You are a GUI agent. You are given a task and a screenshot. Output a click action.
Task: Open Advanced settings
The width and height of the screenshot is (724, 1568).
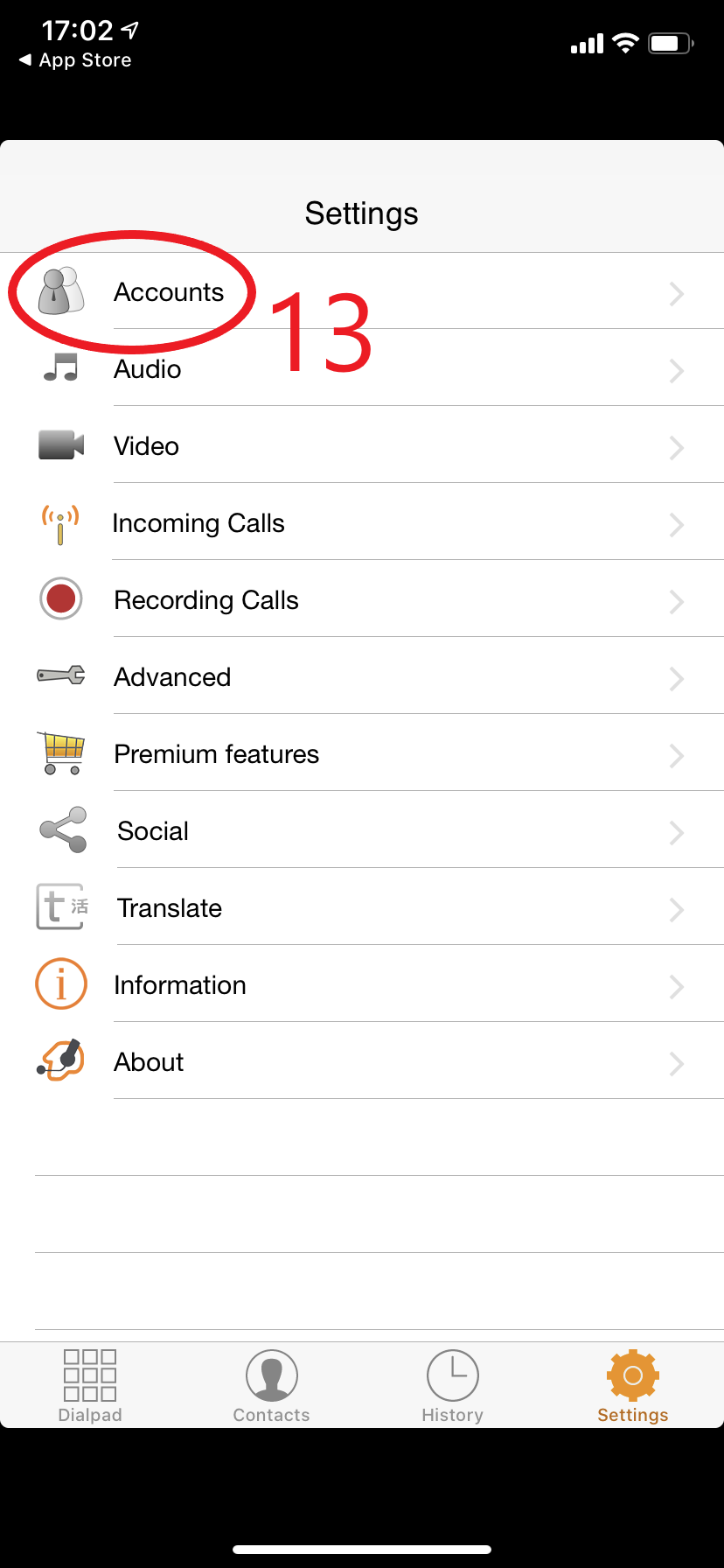362,676
